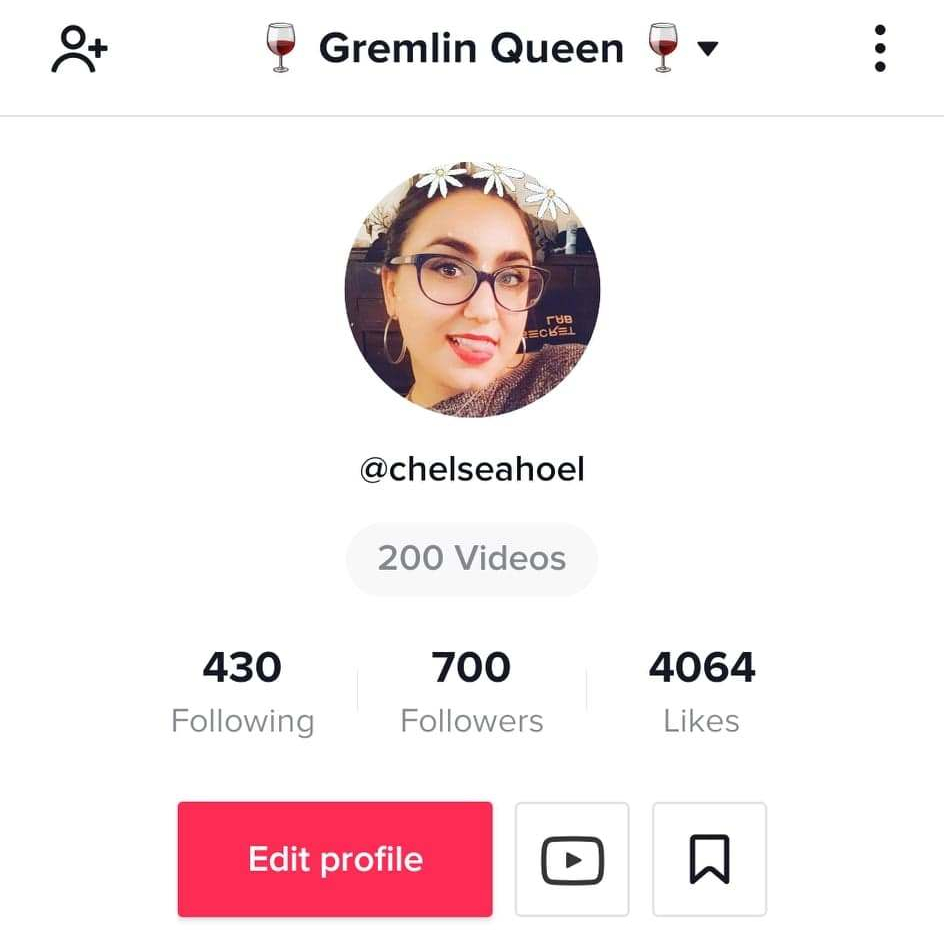Open the 200 Videos chip
Screen dimensions: 944x944
472,558
